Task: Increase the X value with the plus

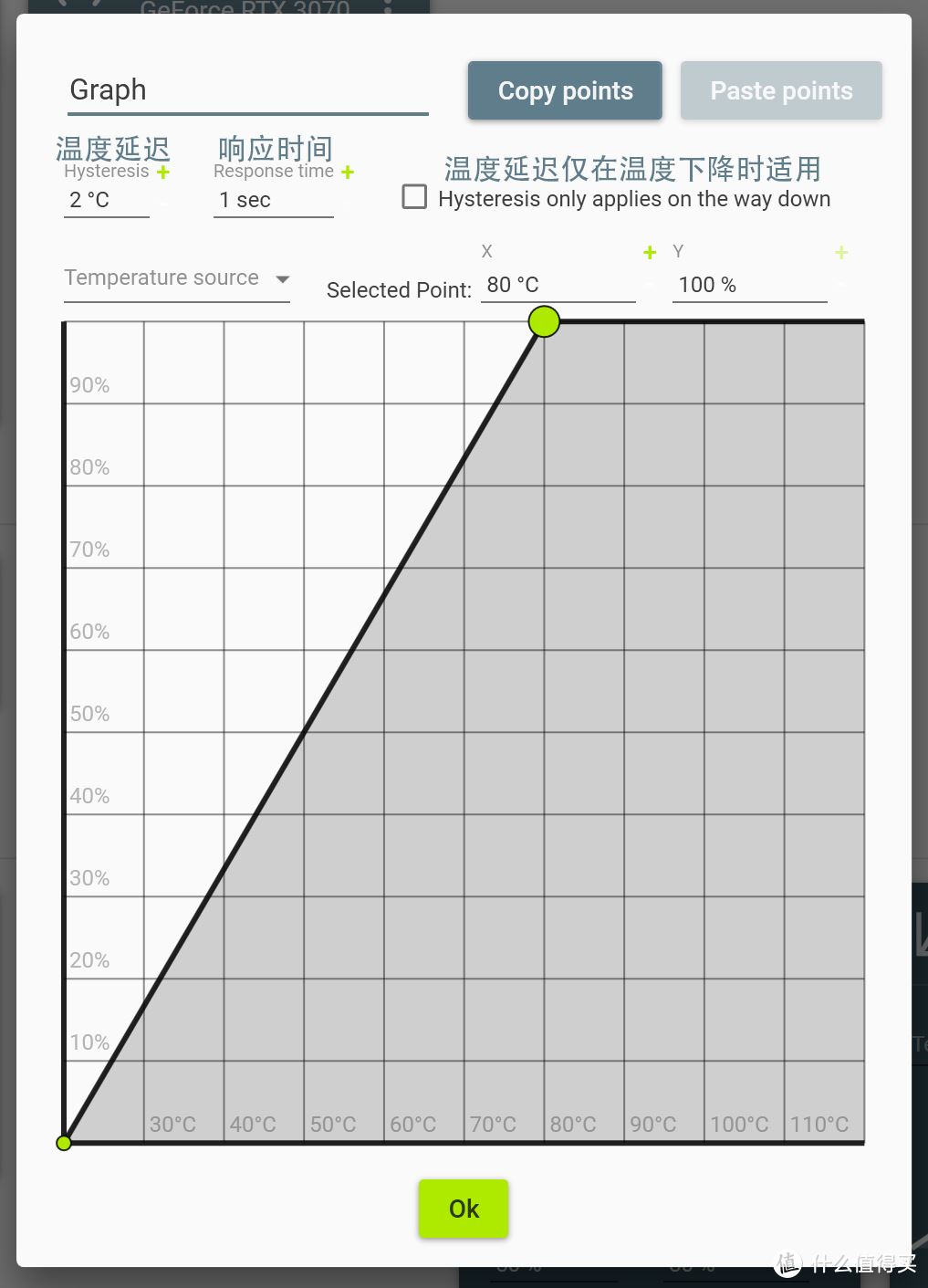Action: tap(650, 253)
